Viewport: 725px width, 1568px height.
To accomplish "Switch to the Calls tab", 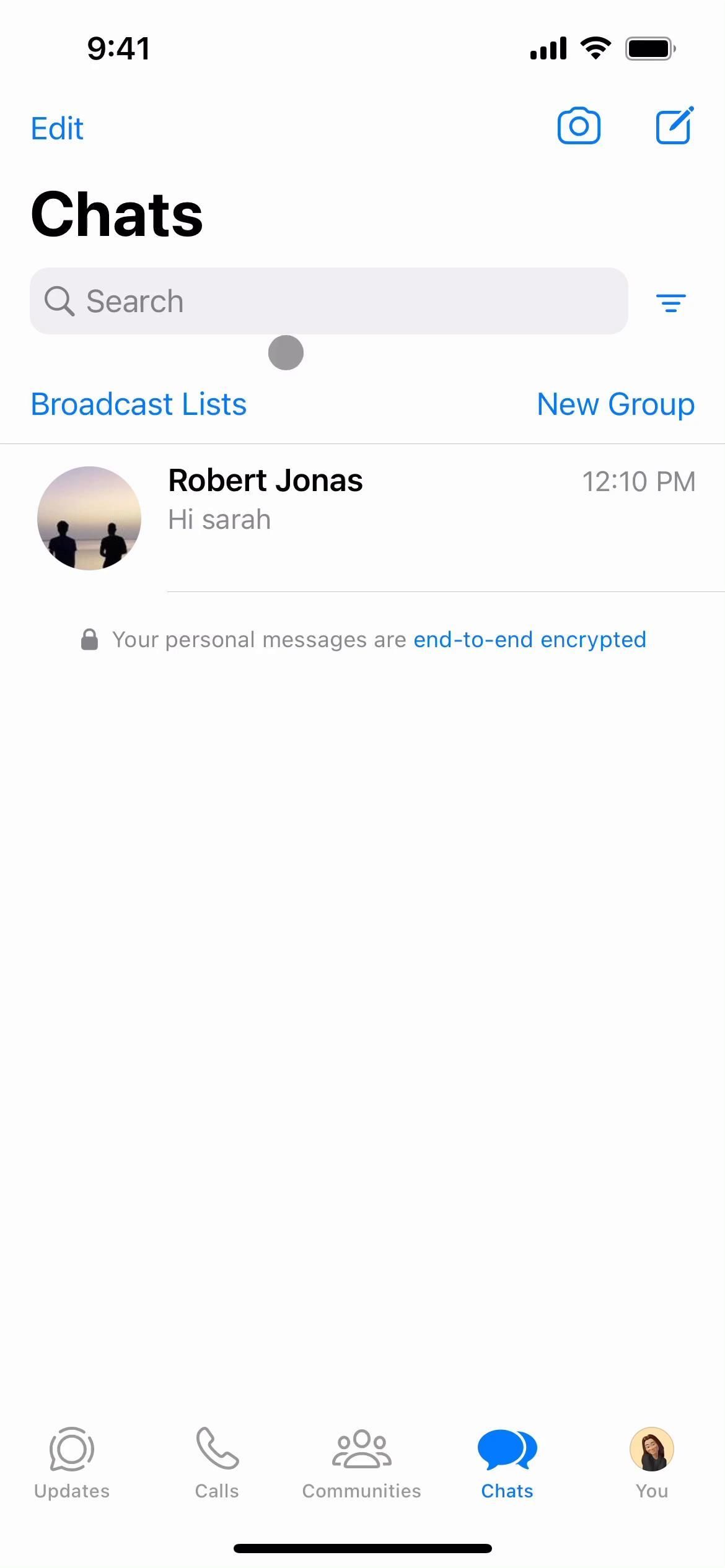I will [x=217, y=1463].
